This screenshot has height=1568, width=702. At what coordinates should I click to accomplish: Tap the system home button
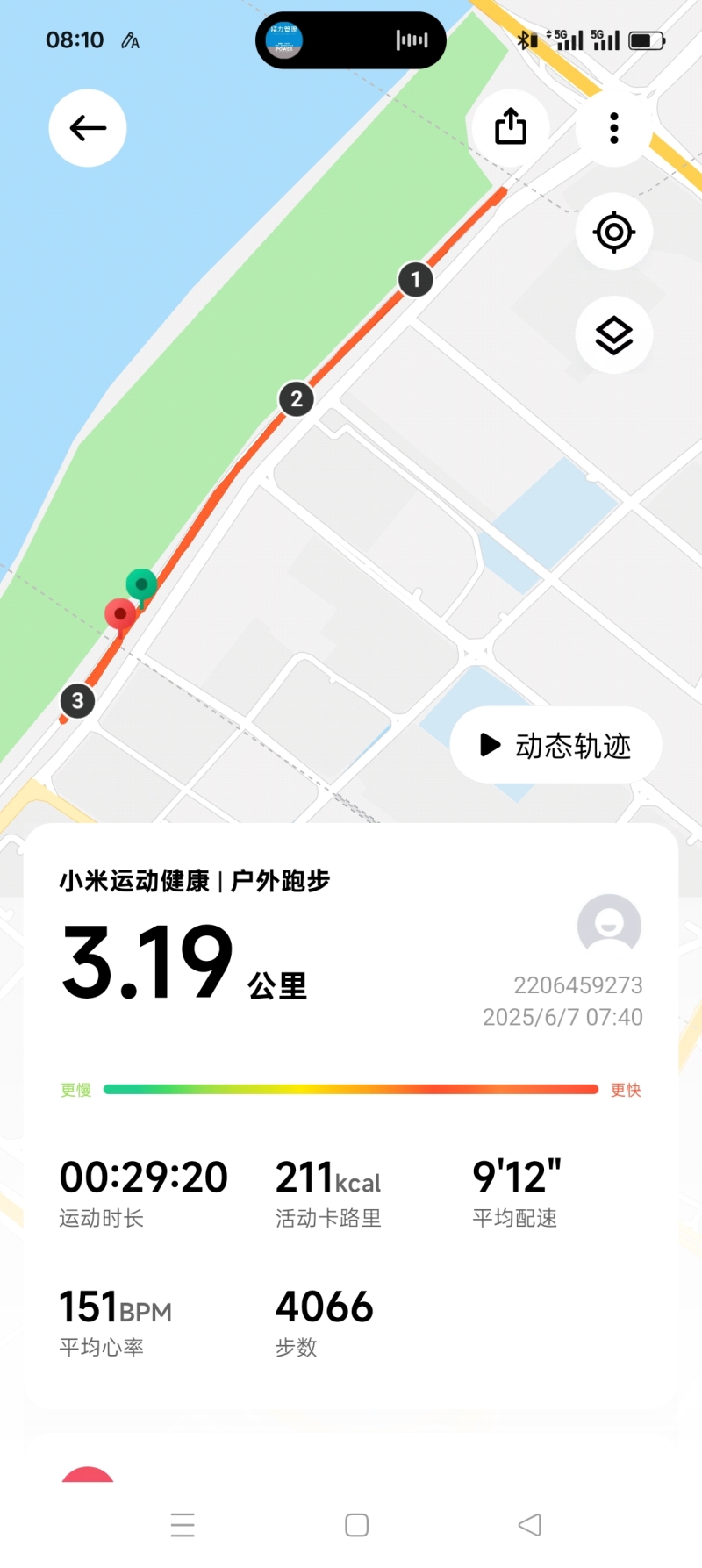coord(356,1525)
